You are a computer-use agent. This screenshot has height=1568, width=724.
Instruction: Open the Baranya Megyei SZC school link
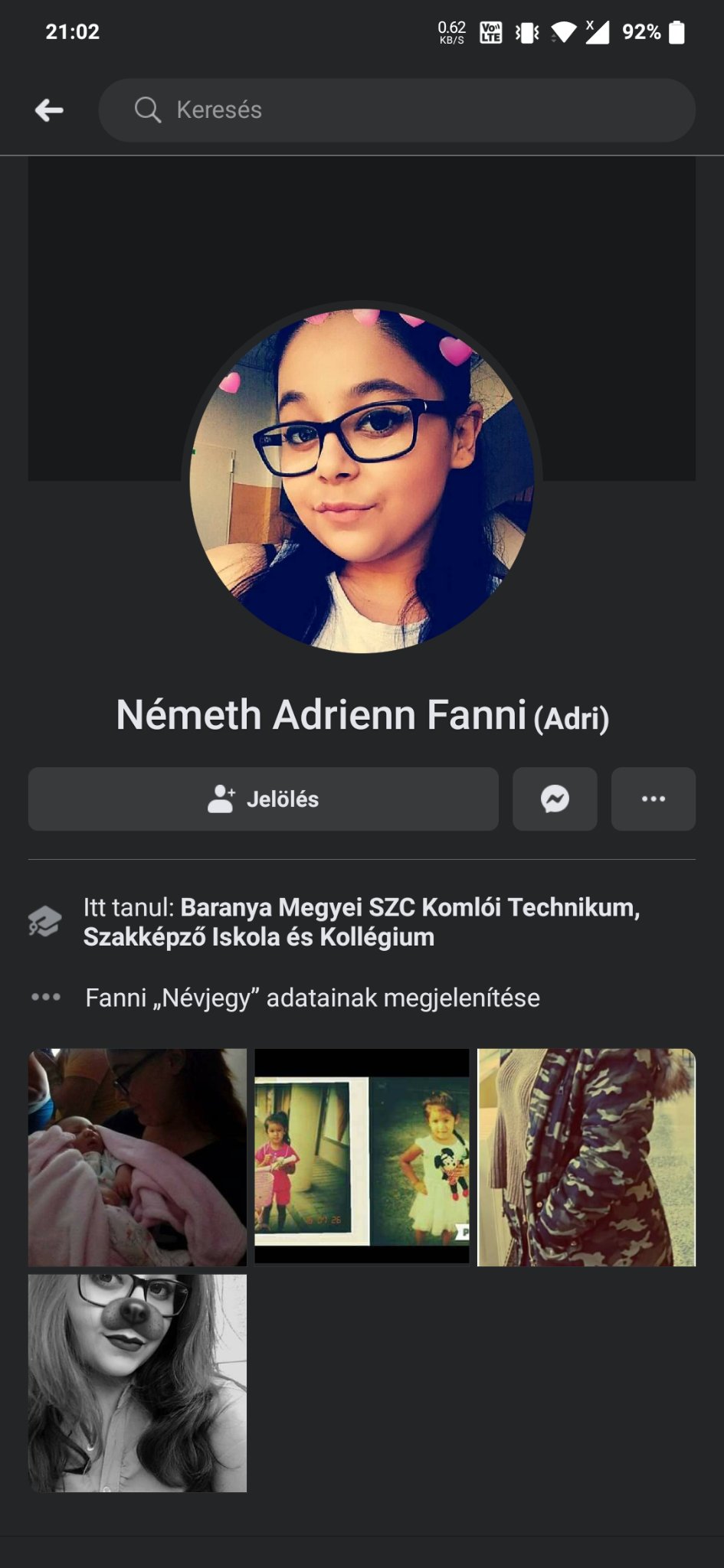[360, 922]
